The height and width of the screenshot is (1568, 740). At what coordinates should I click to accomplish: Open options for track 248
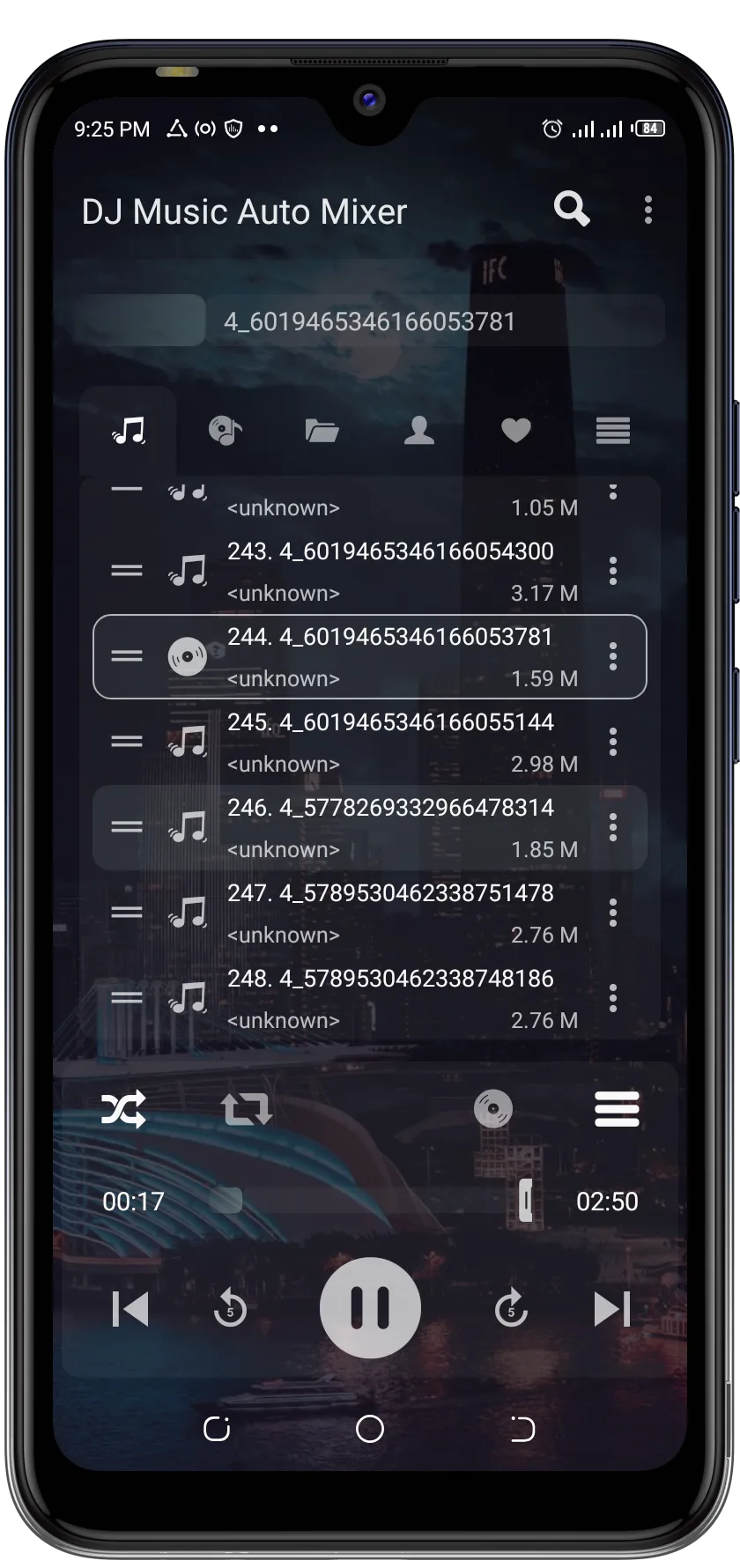(613, 997)
